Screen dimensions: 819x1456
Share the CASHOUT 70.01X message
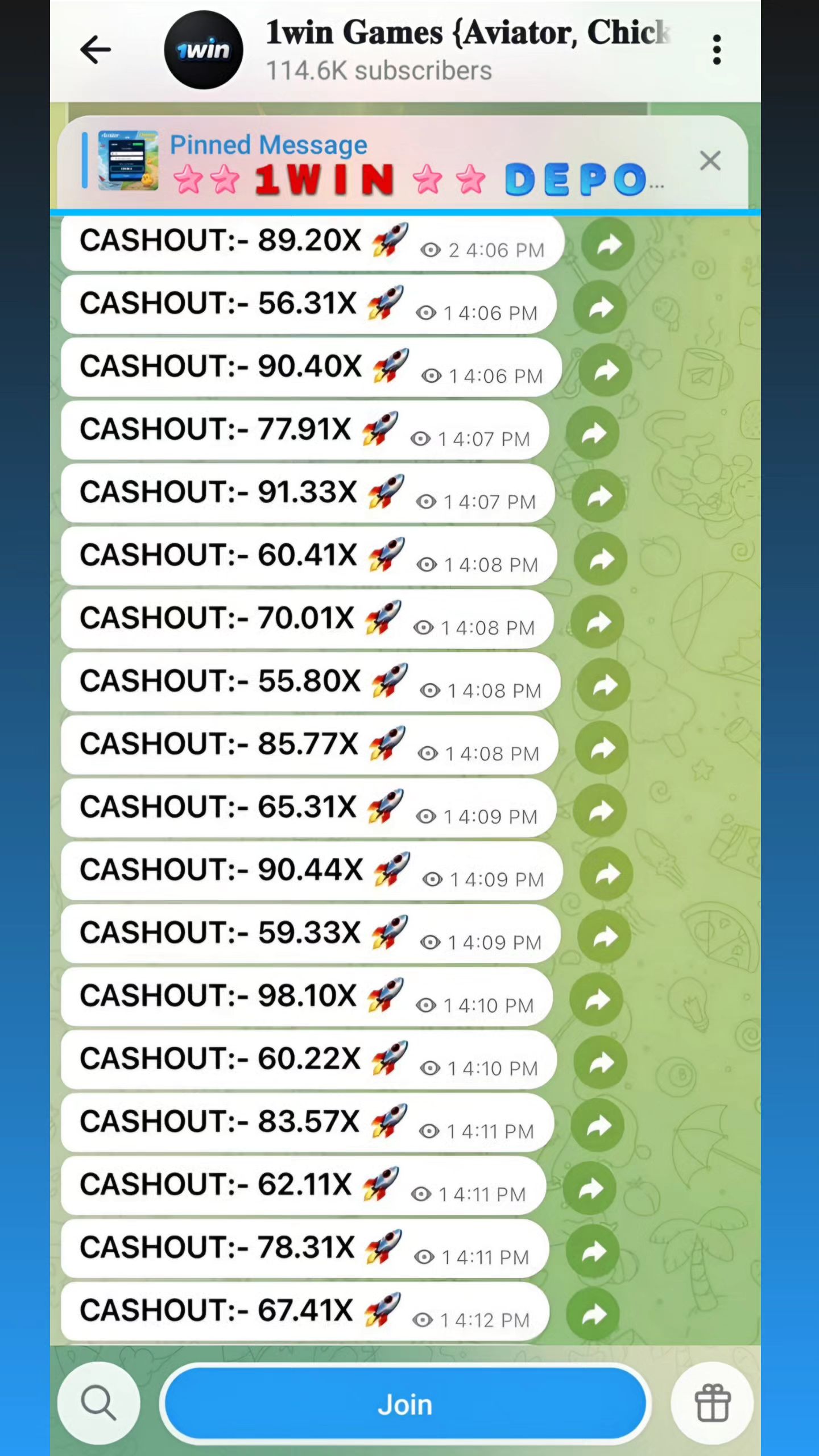[x=598, y=623]
